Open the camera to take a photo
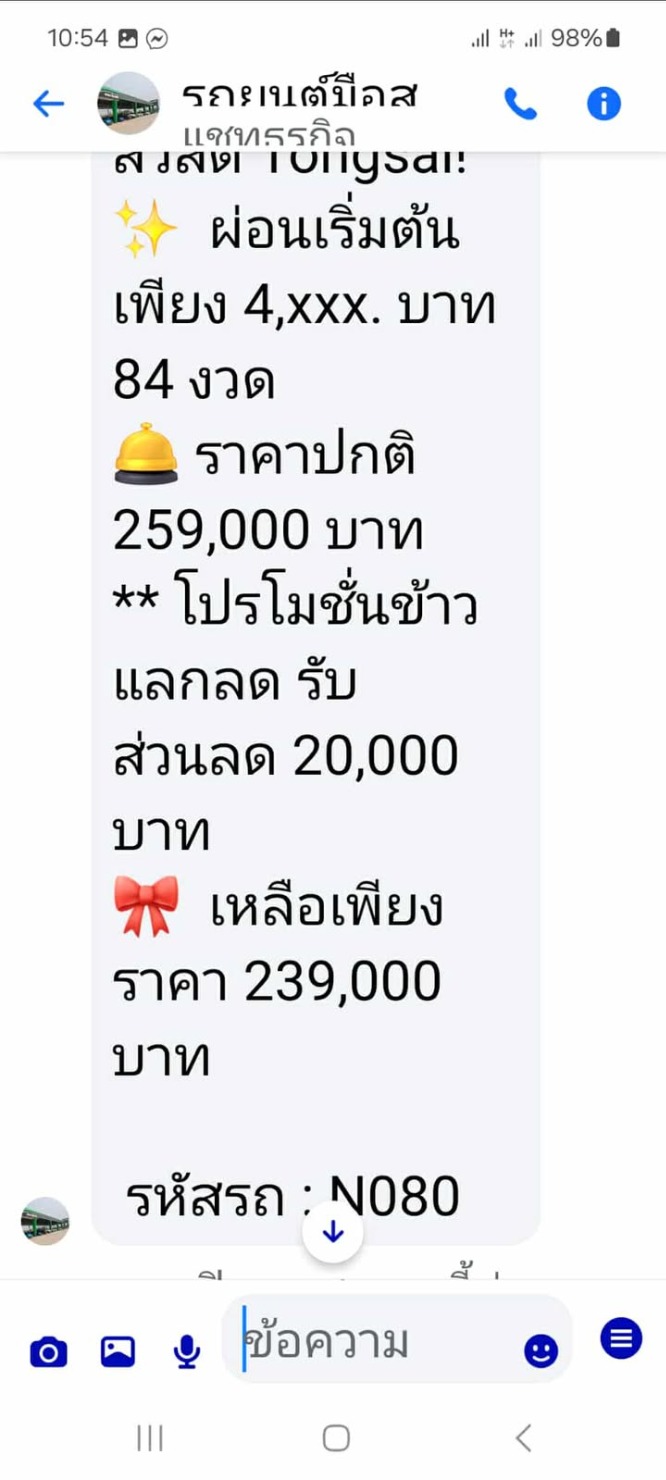Viewport: 666px width, 1480px height. tap(48, 1352)
